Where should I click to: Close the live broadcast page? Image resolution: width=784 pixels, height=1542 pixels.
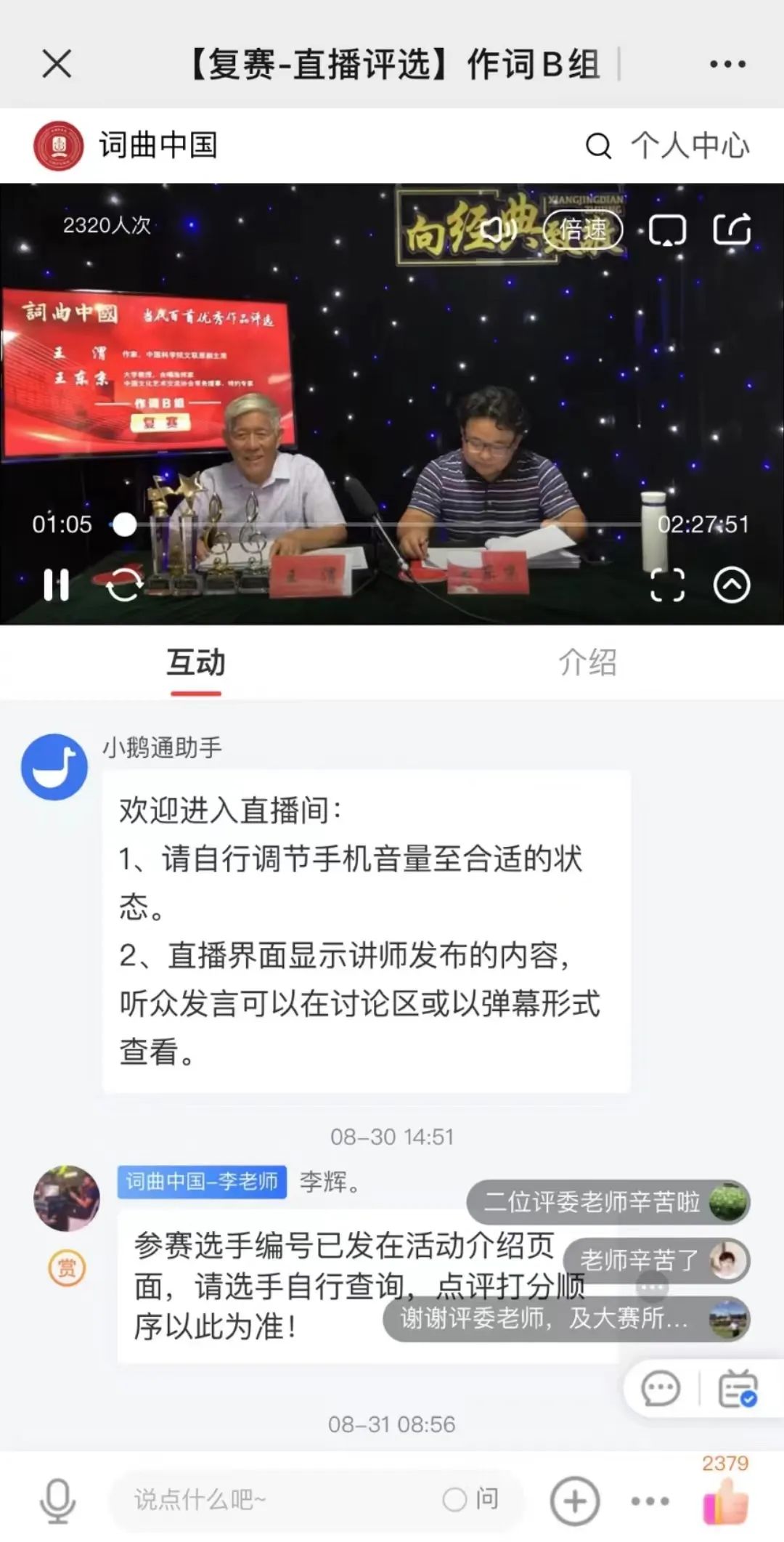click(x=57, y=64)
